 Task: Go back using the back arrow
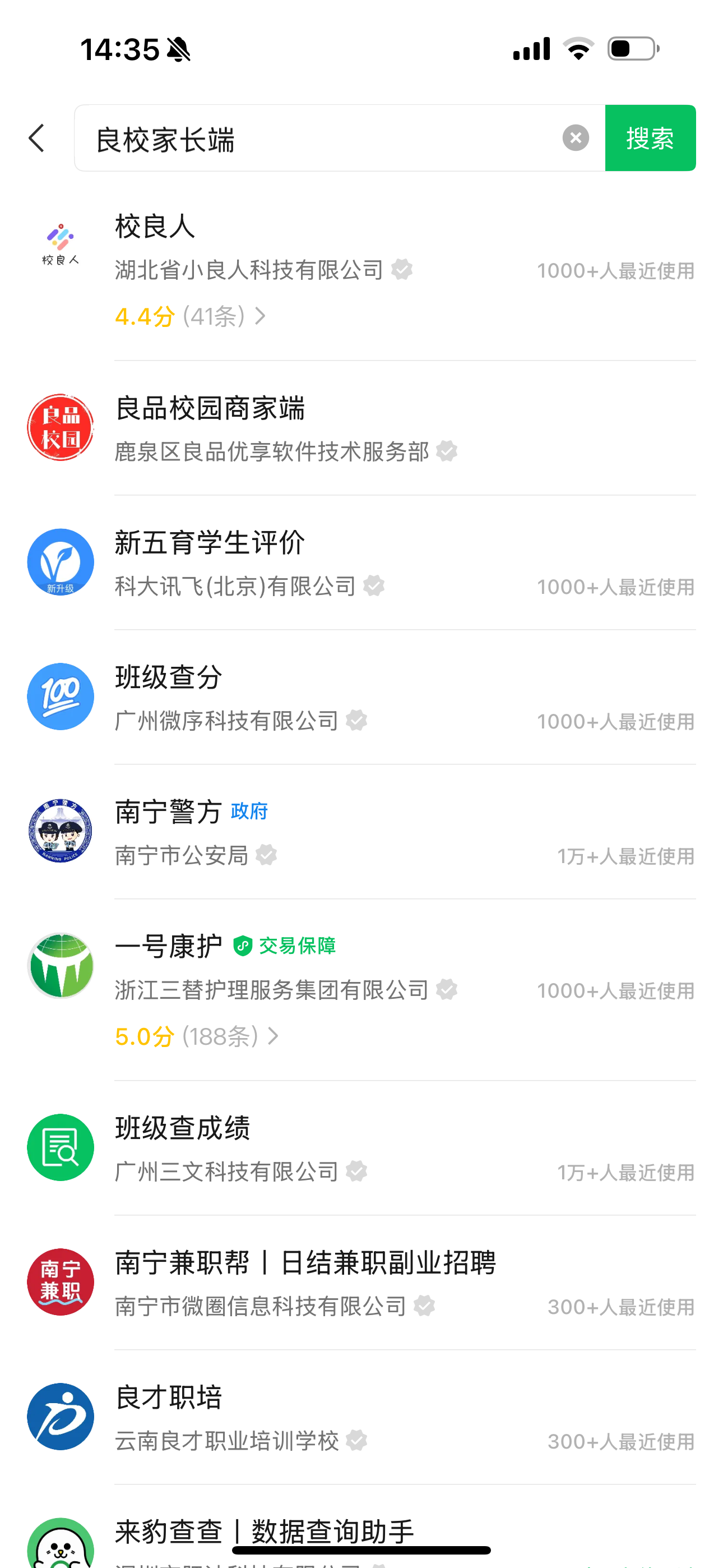[36, 138]
